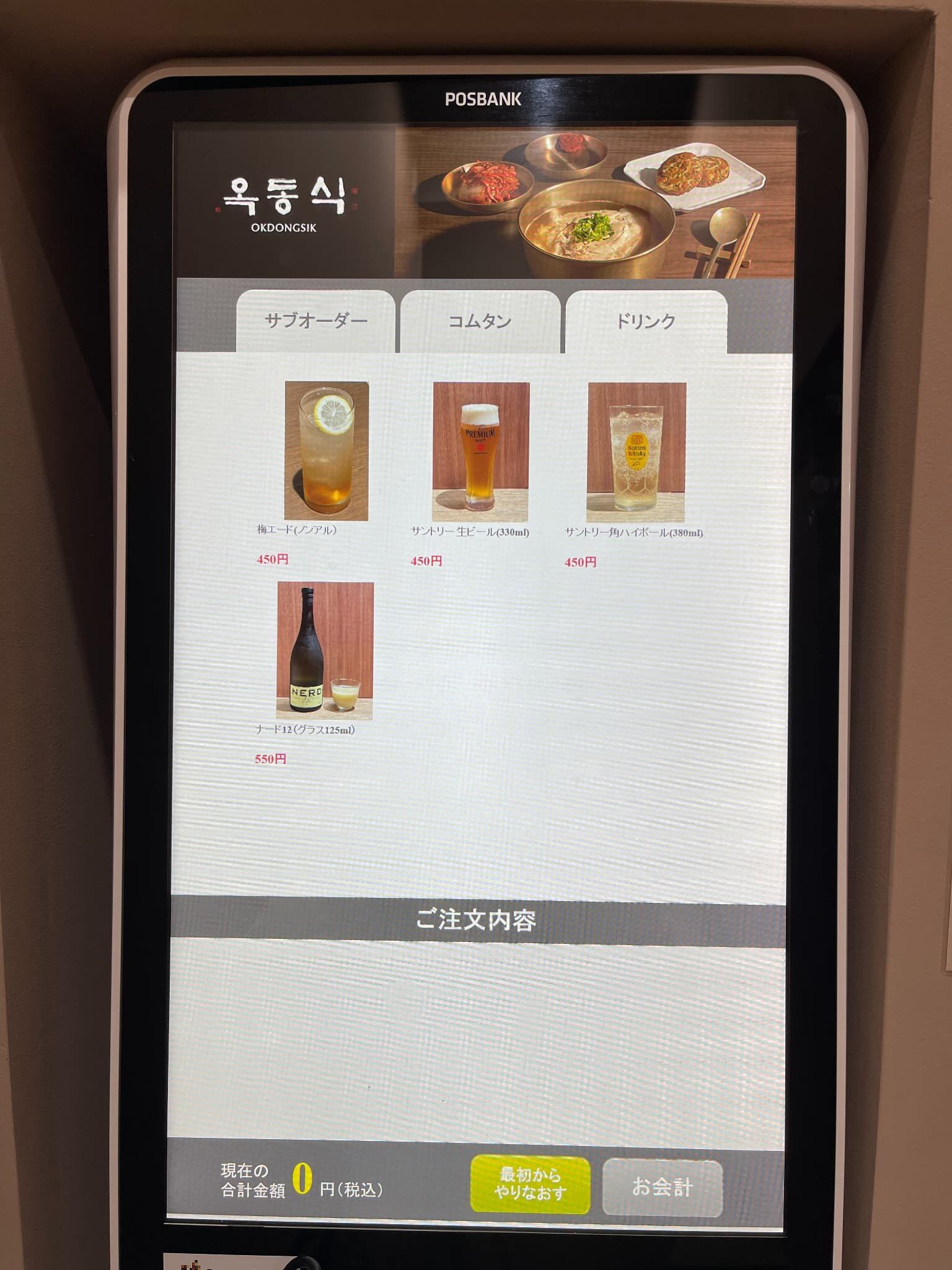This screenshot has height=1270, width=952.
Task: Switch to the コムタン tab
Action: pos(480,321)
